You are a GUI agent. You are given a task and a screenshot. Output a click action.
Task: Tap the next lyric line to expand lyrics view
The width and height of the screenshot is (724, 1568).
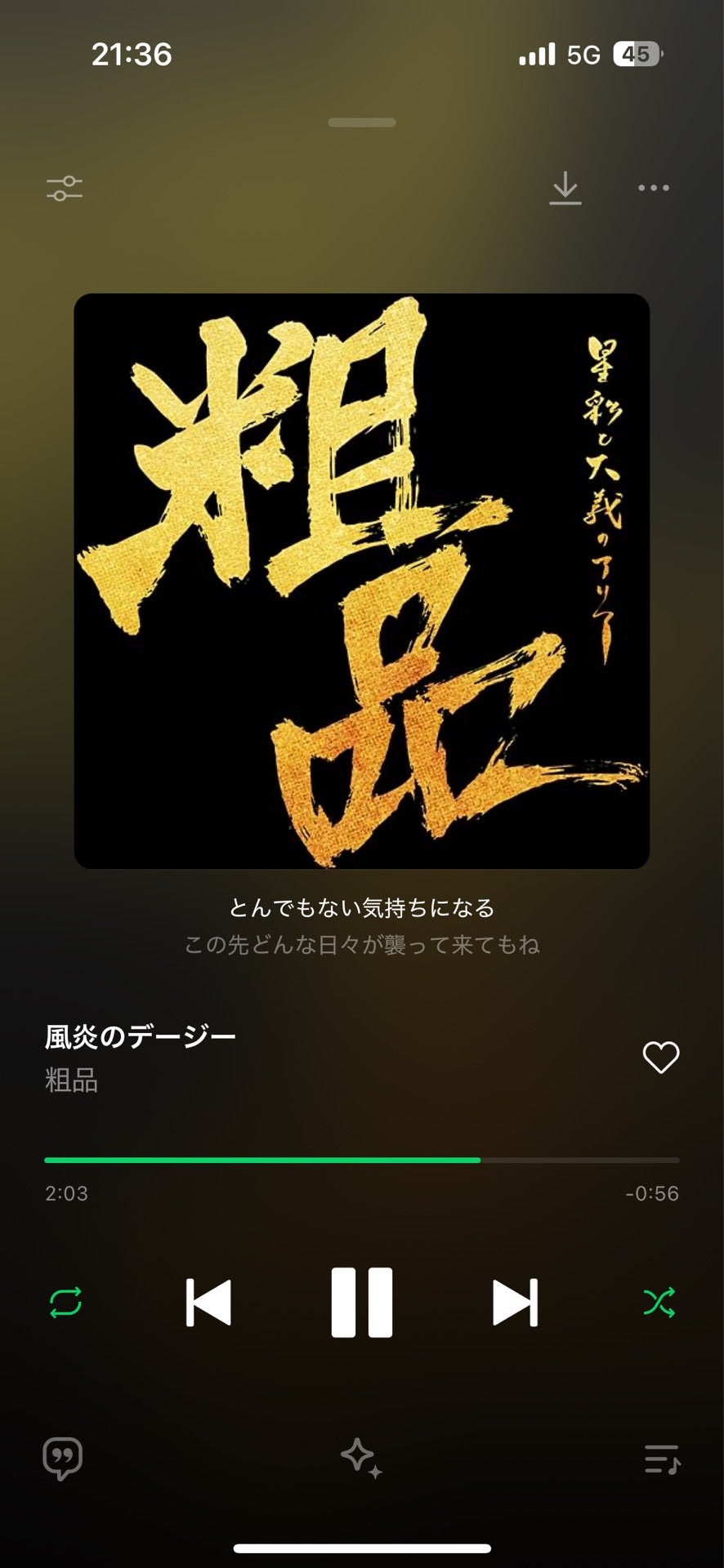point(362,945)
